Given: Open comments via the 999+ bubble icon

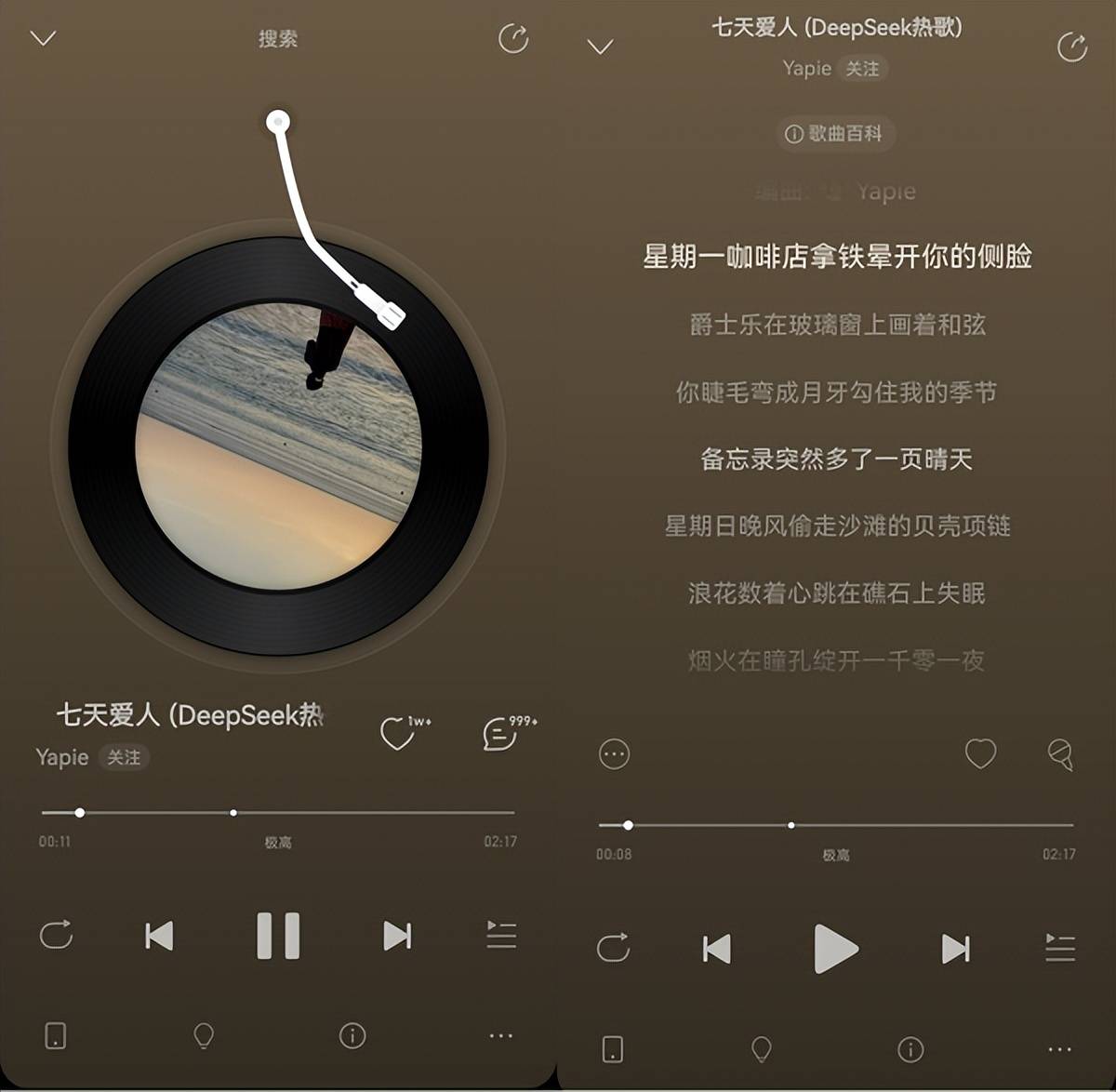Looking at the screenshot, I should click(x=500, y=733).
